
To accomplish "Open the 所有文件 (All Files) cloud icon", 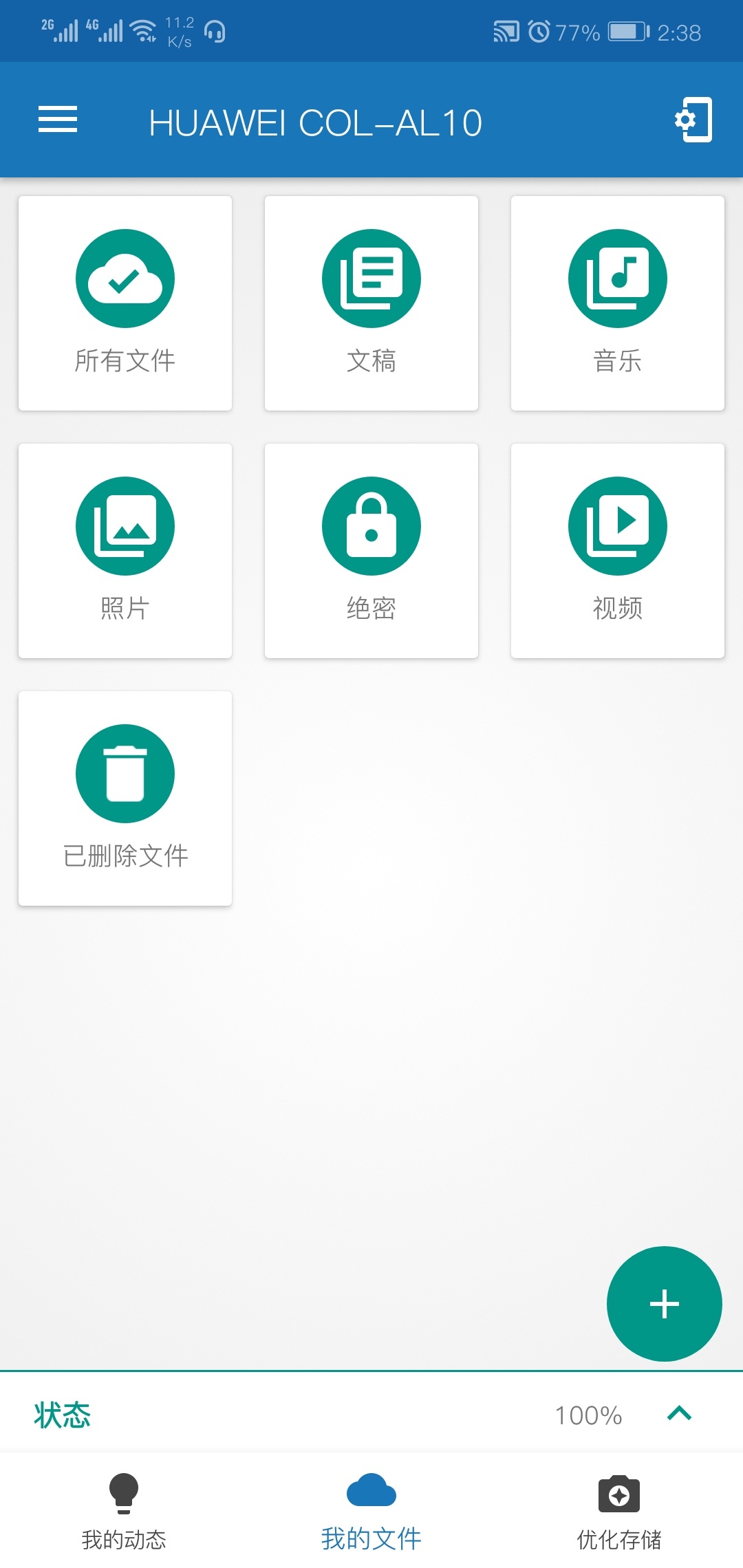I will (x=124, y=278).
